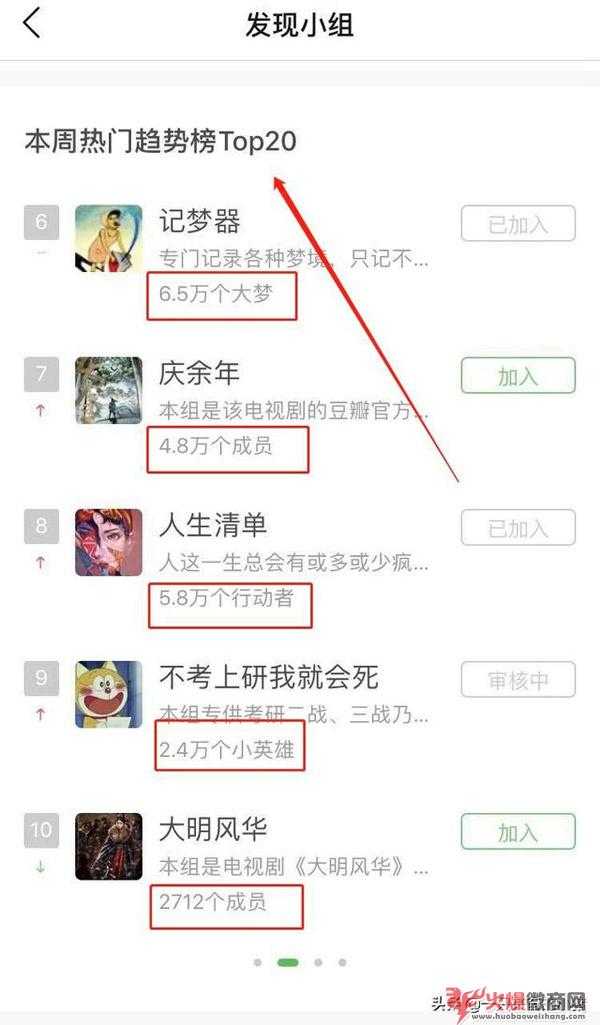The height and width of the screenshot is (1025, 600).
Task: Tap 审核中 button for 不考上研我就会死
Action: coord(518,680)
